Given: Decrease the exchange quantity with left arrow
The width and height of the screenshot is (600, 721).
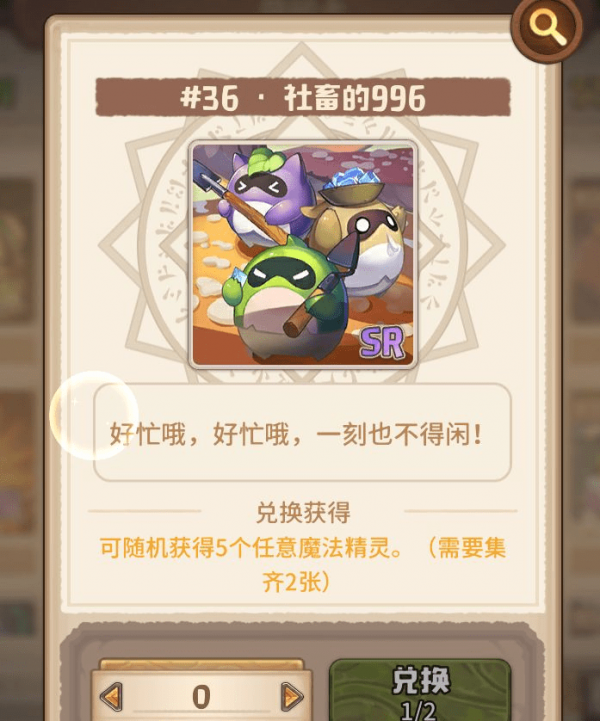Looking at the screenshot, I should click(113, 696).
